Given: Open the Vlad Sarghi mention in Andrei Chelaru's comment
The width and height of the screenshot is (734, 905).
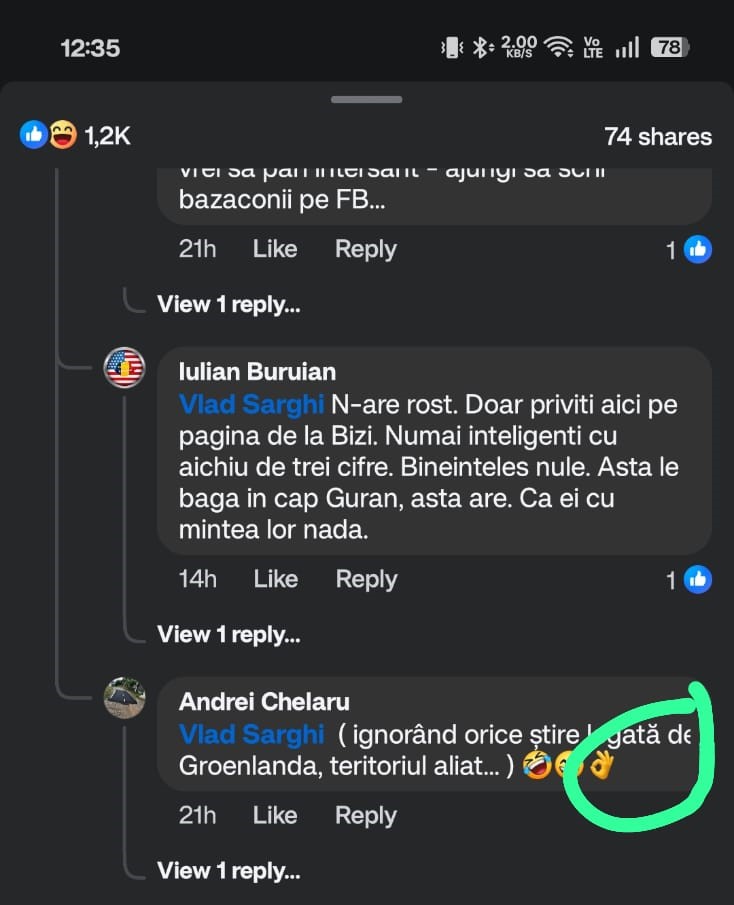Looking at the screenshot, I should [251, 734].
